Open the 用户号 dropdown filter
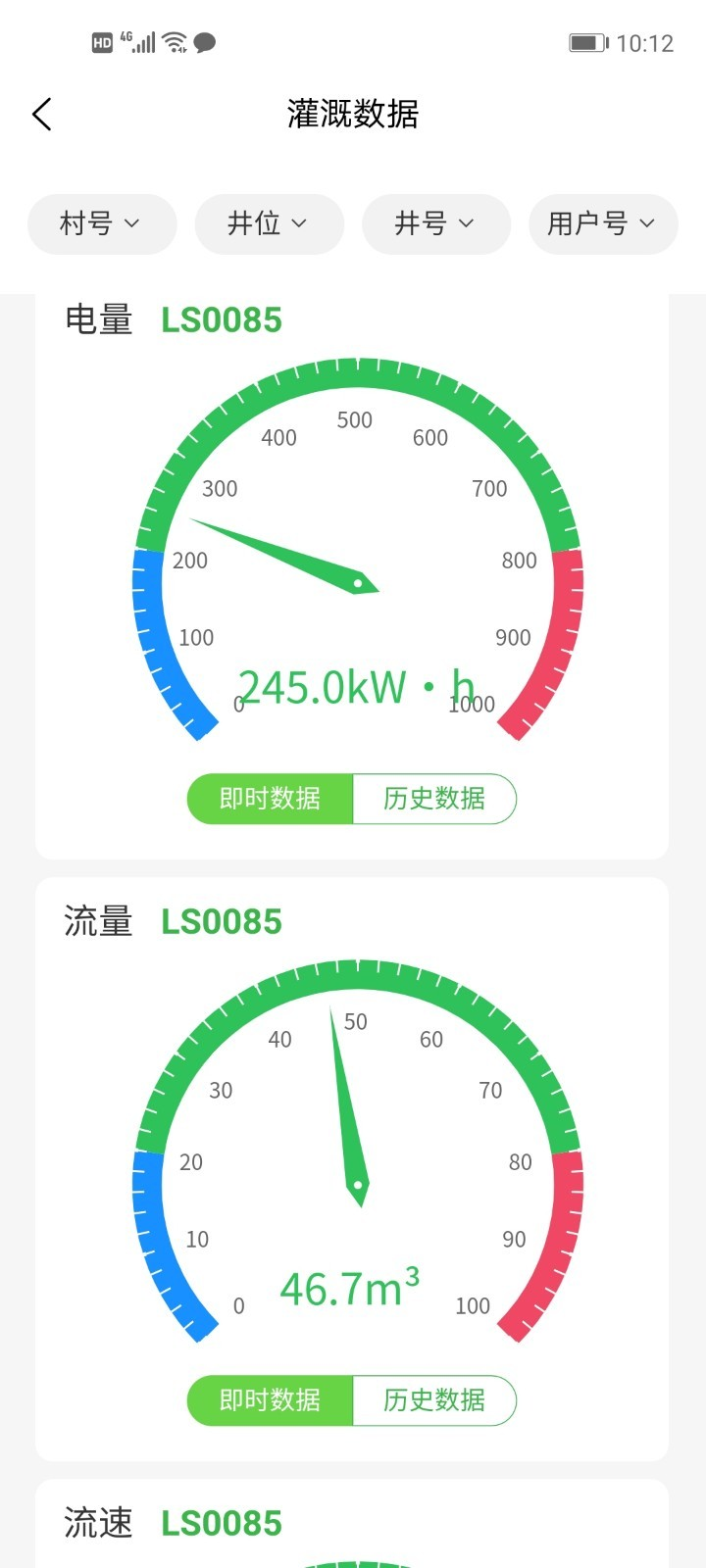706x1568 pixels. (602, 223)
